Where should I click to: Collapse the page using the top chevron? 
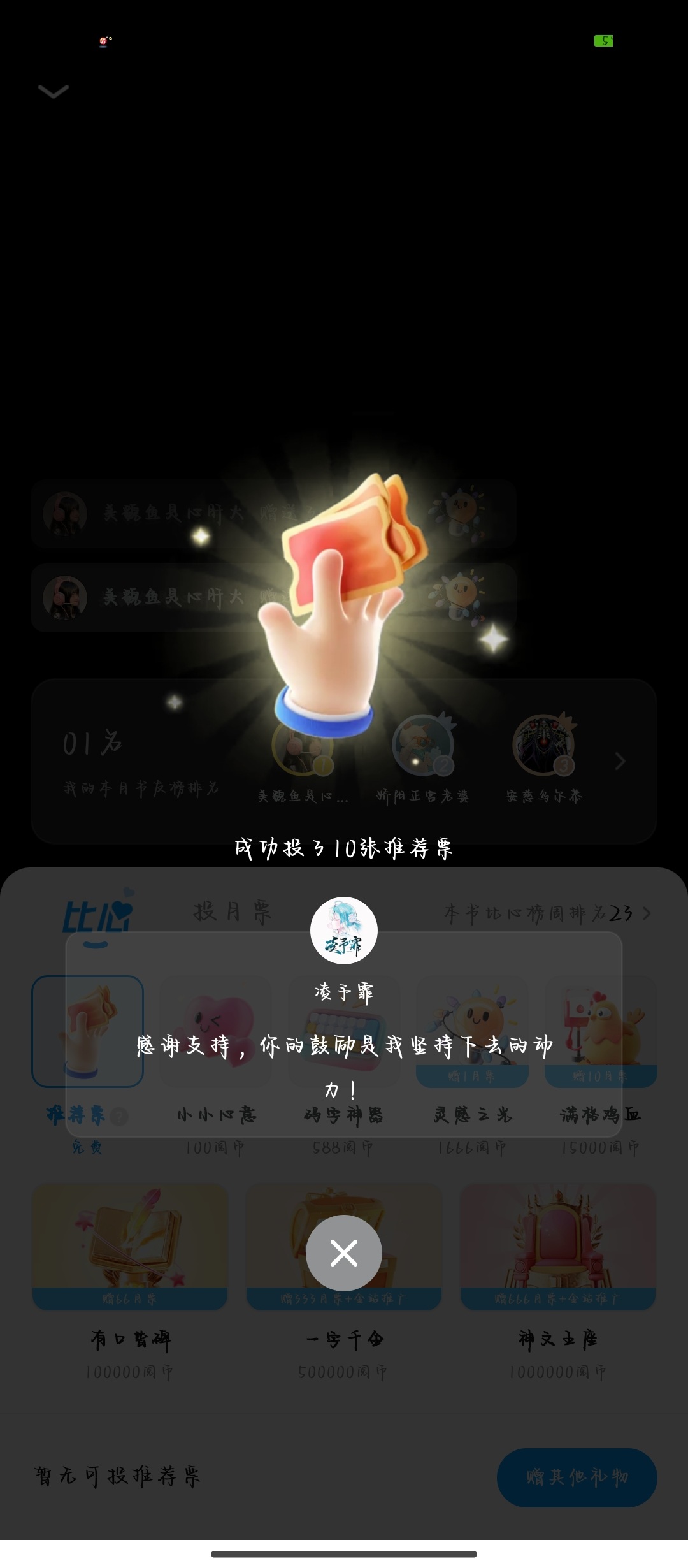(54, 92)
